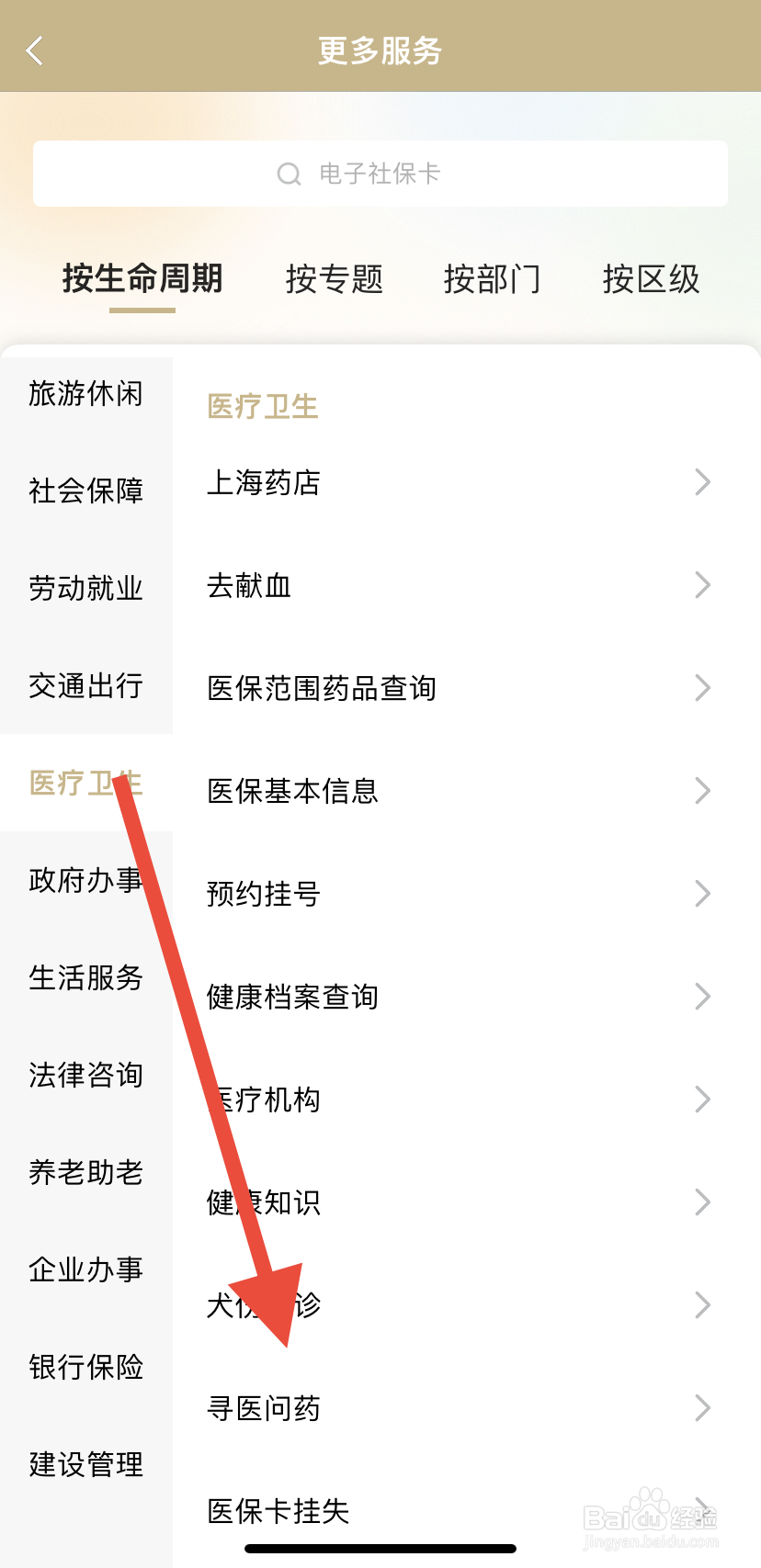Switch to the 按区级 tab
Viewport: 761px width, 1568px height.
point(651,279)
